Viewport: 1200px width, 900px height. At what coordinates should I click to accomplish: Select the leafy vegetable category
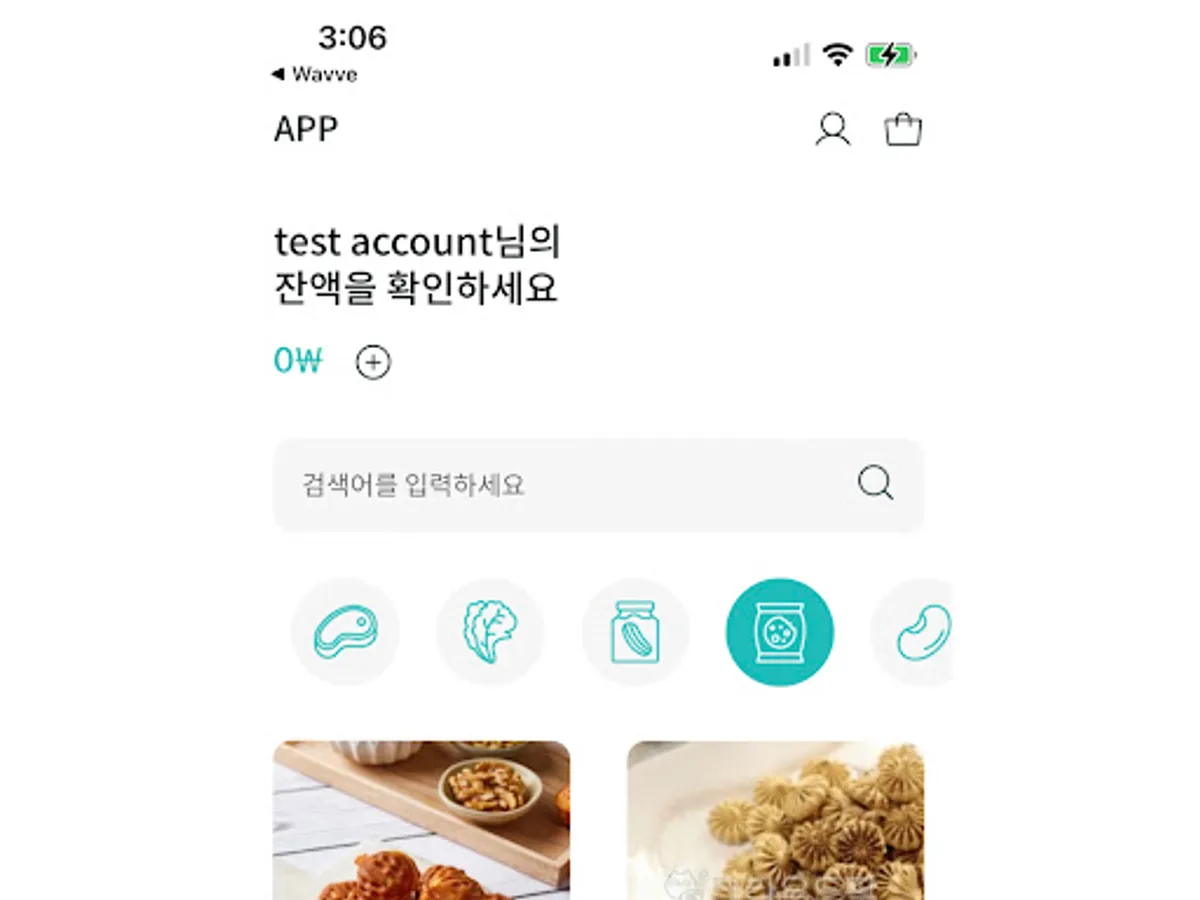[x=490, y=632]
